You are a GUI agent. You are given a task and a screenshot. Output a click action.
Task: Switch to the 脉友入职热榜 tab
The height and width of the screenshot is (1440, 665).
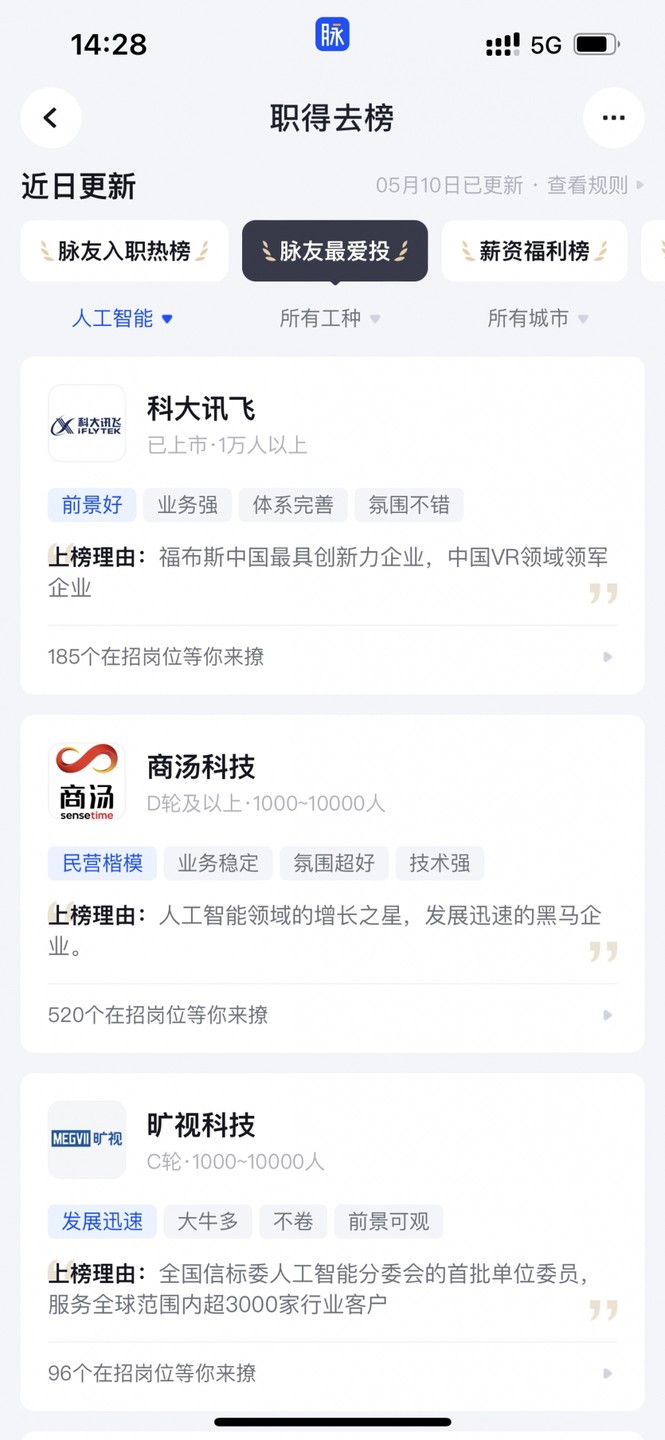[x=124, y=251]
